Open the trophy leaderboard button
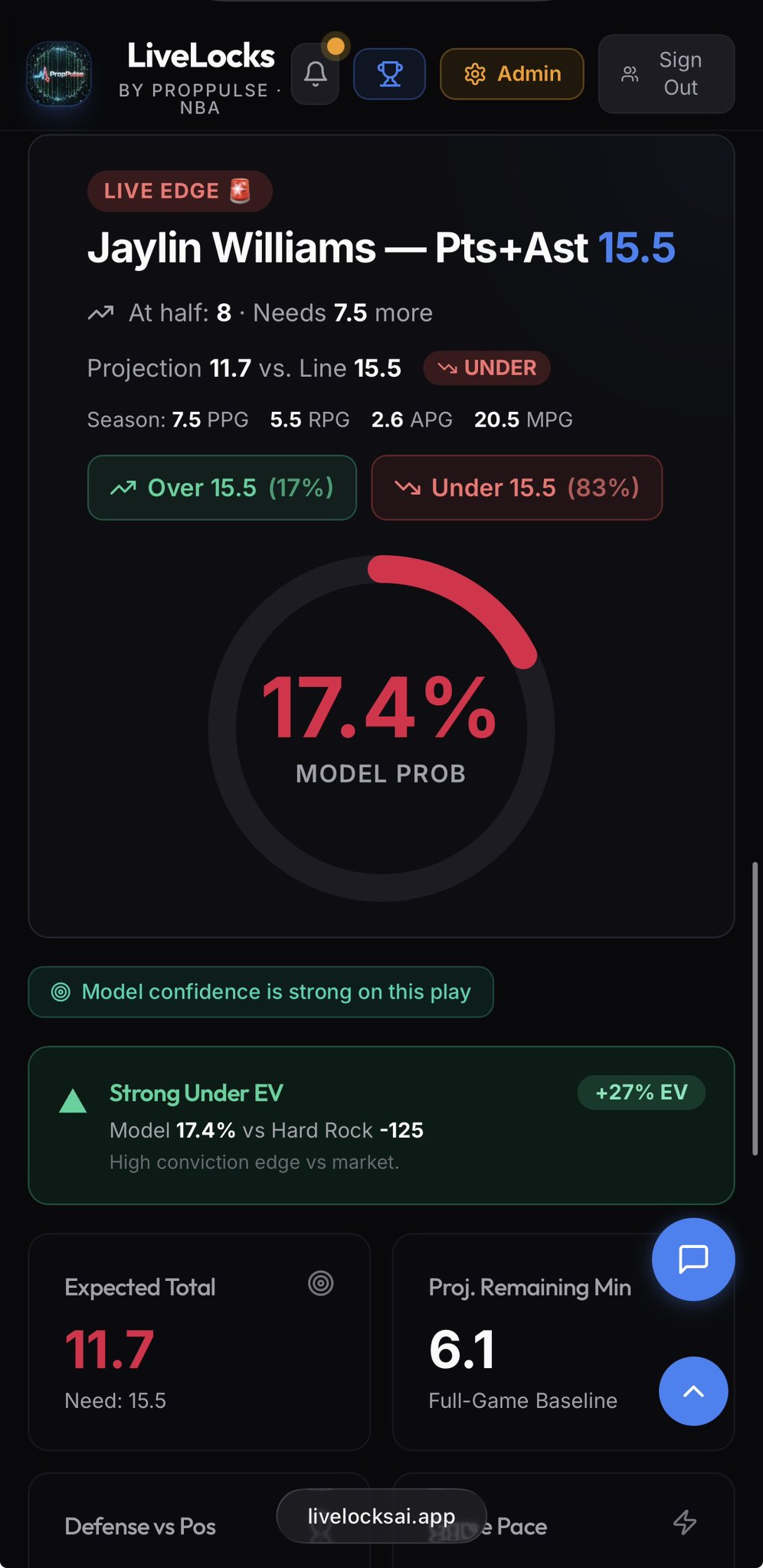Image resolution: width=763 pixels, height=1568 pixels. coord(389,74)
